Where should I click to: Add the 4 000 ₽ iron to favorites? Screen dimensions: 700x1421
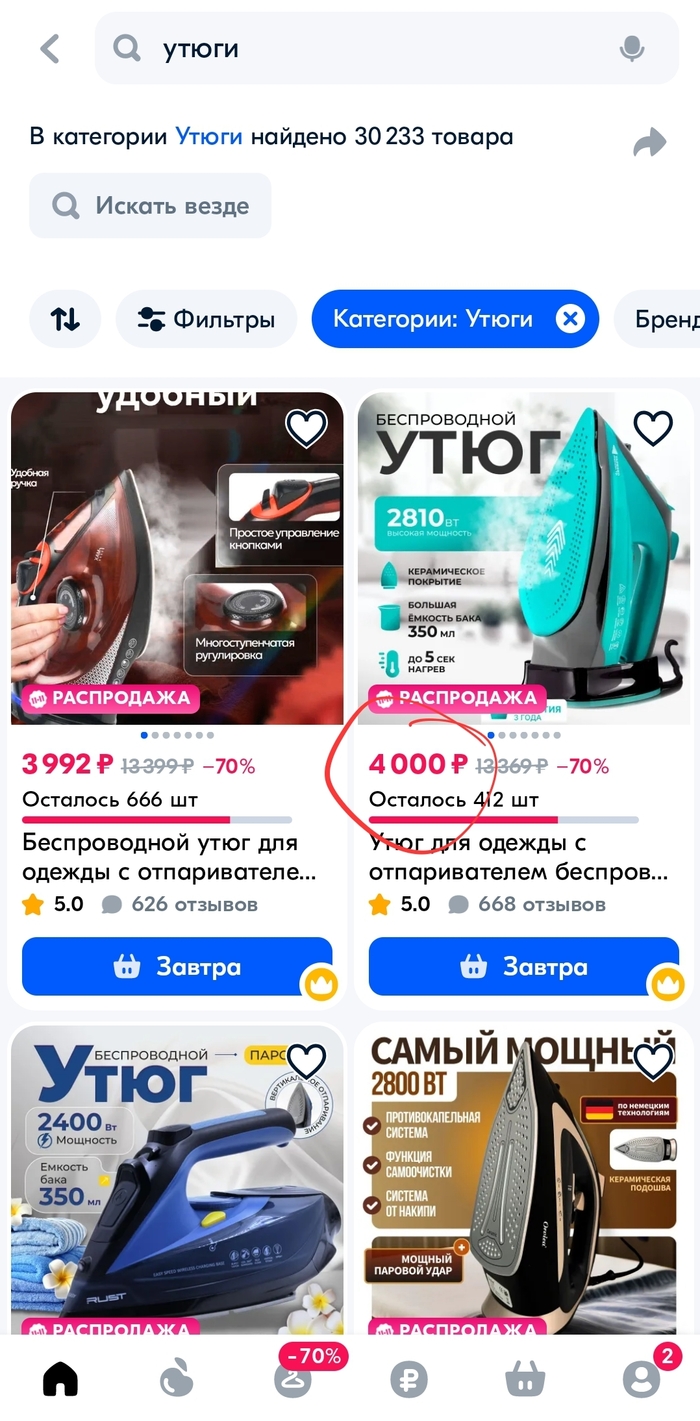(653, 428)
